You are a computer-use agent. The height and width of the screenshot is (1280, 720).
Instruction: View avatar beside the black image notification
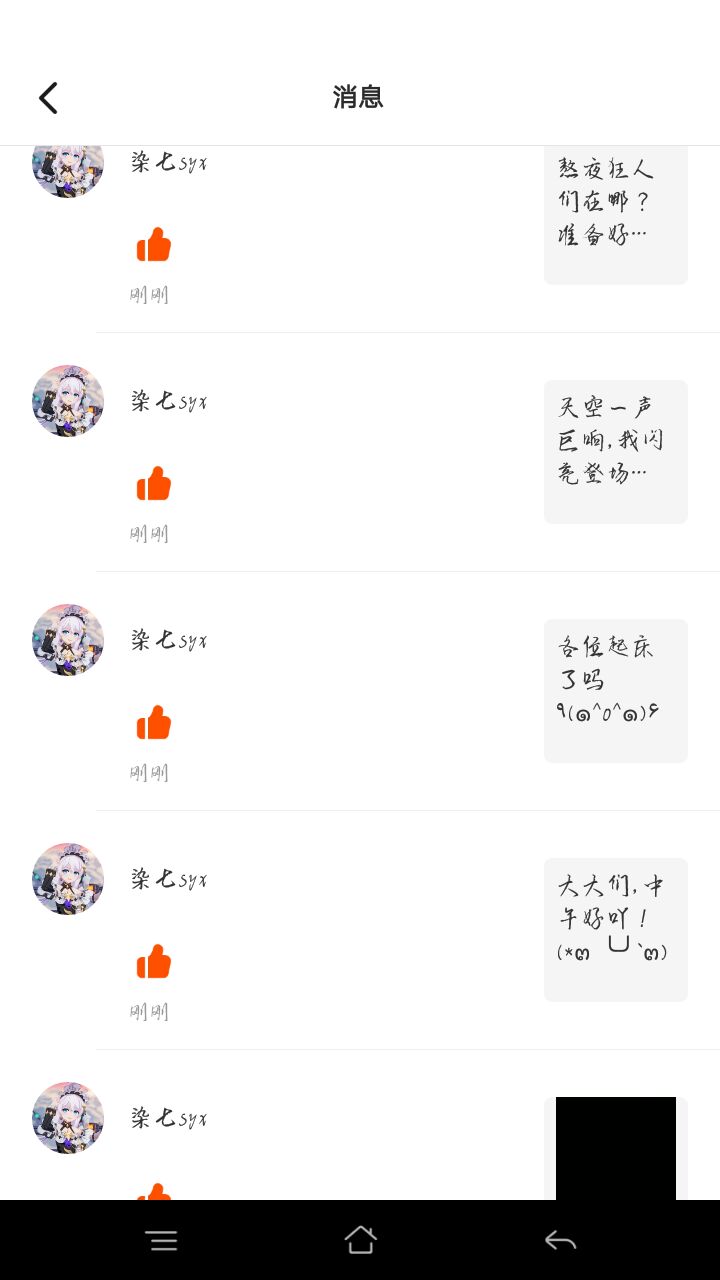pyautogui.click(x=68, y=1118)
